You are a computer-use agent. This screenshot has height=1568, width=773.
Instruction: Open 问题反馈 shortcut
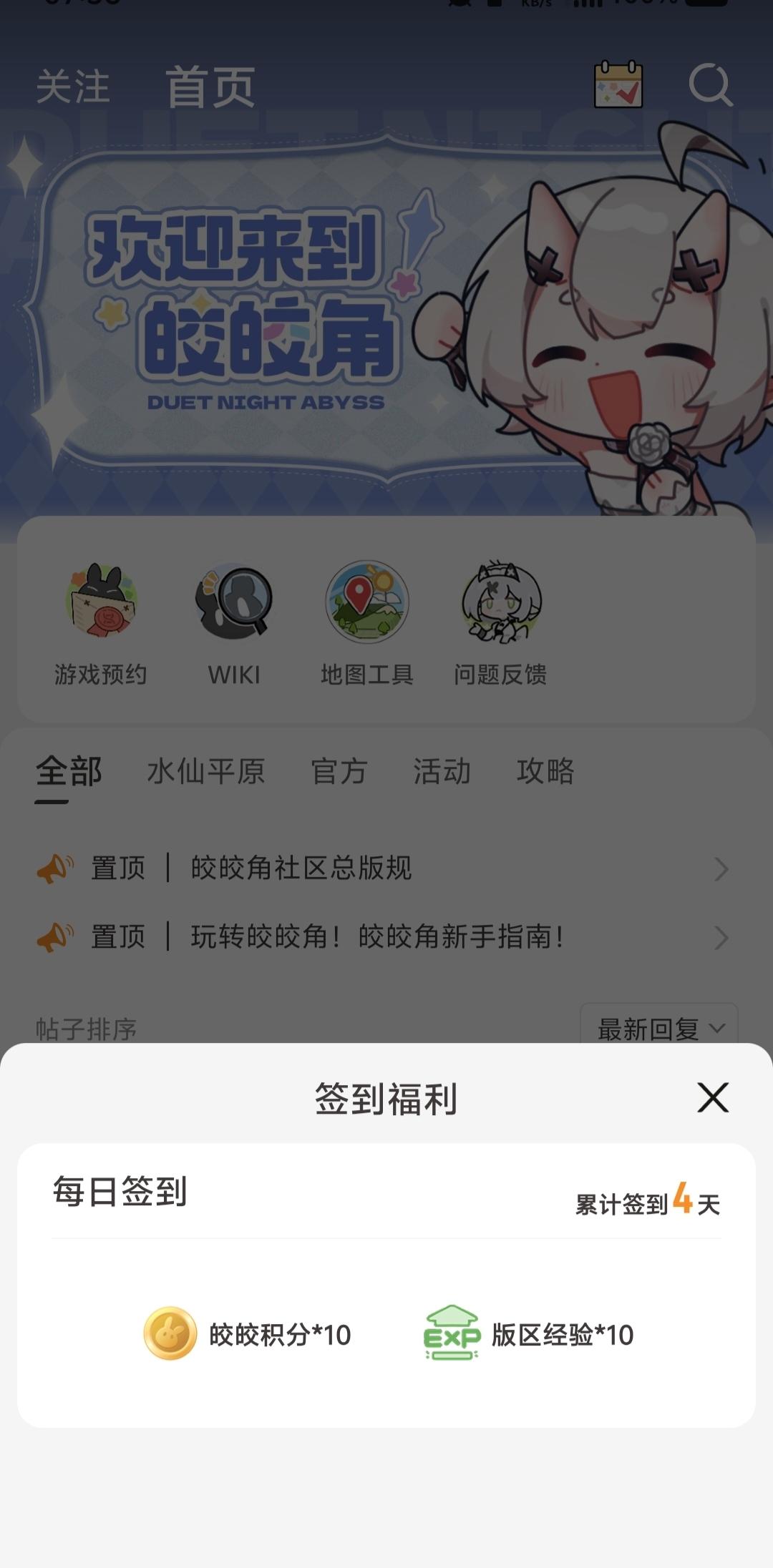[x=500, y=624]
